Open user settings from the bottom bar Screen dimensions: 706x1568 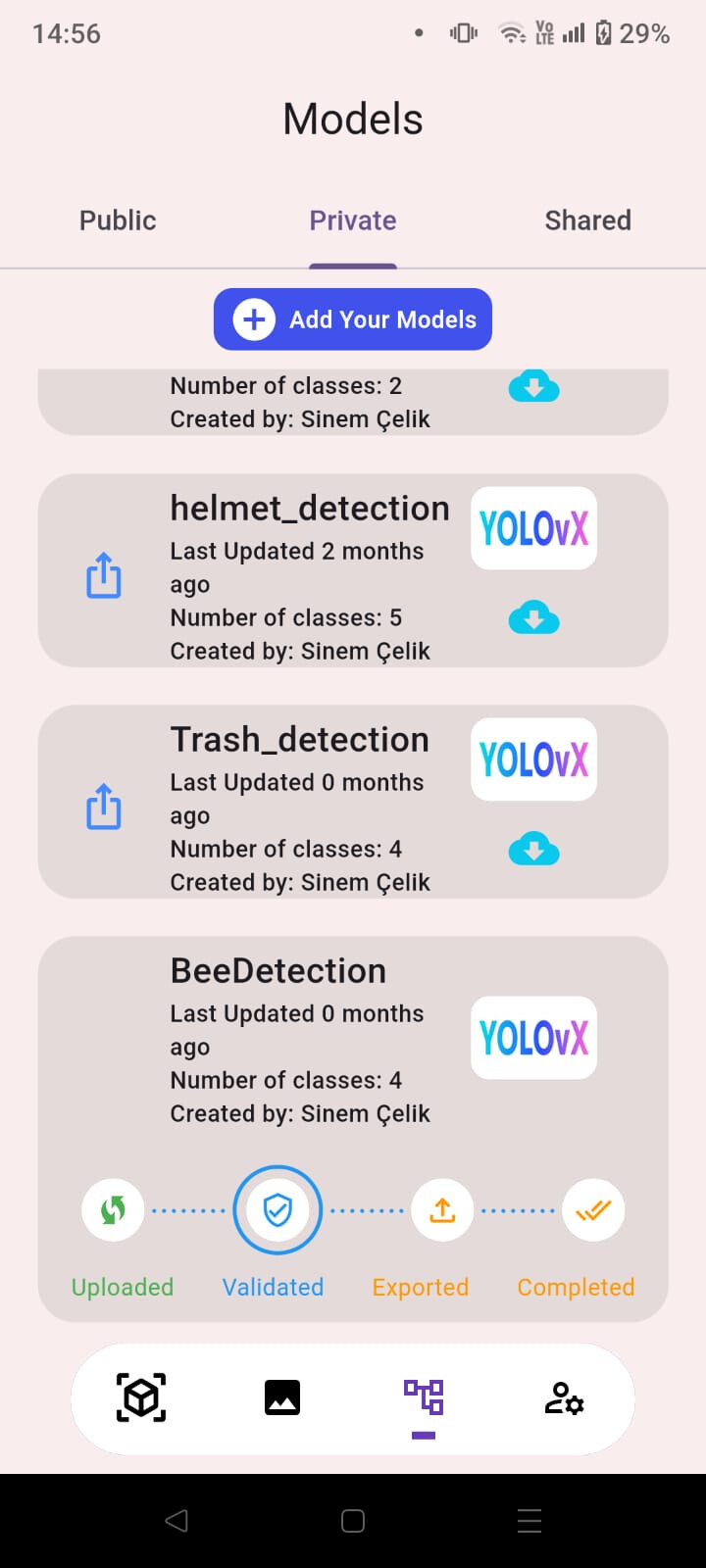[564, 1398]
